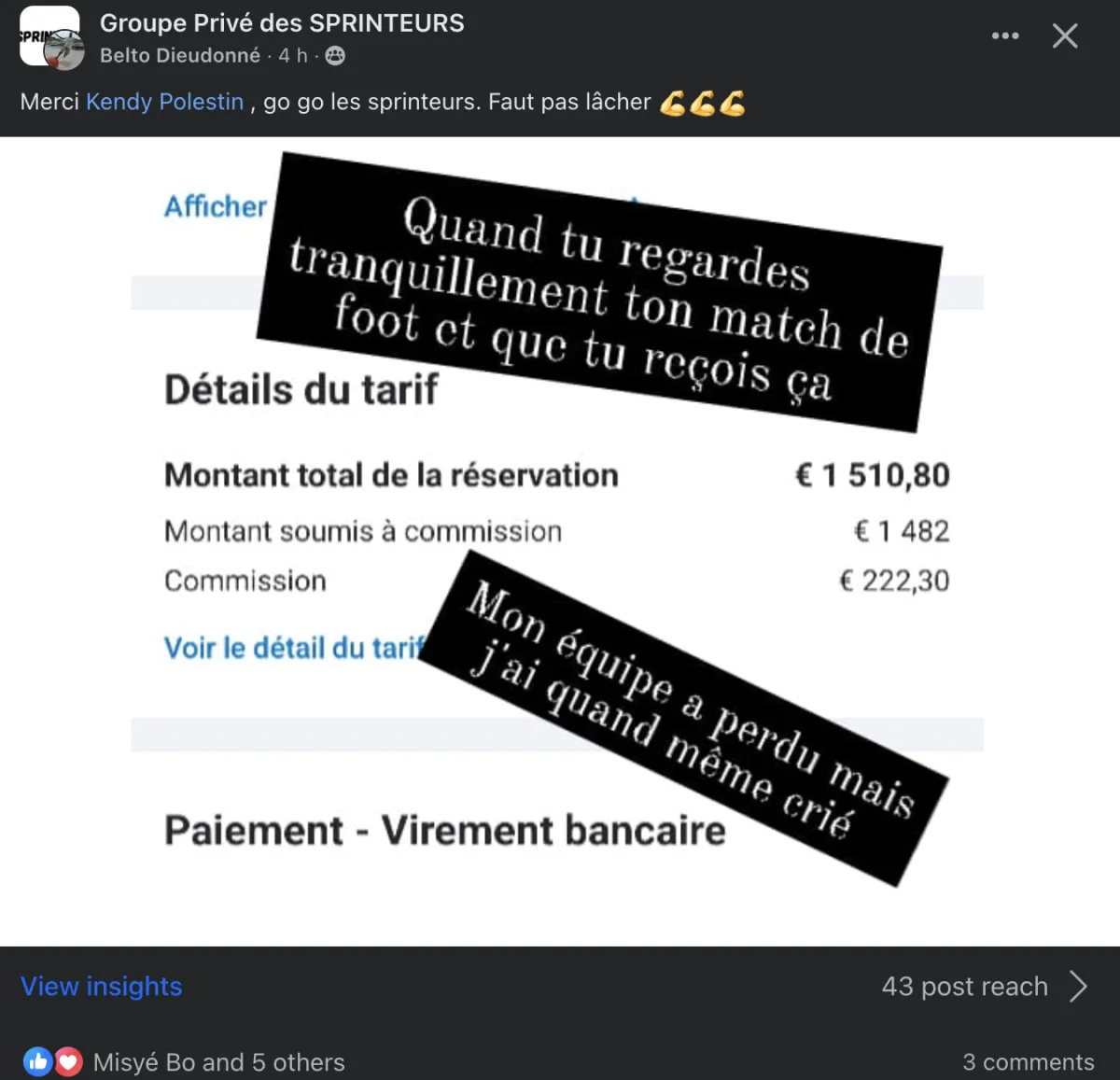Viewport: 1120px width, 1080px height.
Task: Tap the group avatar picture
Action: pyautogui.click(x=50, y=38)
